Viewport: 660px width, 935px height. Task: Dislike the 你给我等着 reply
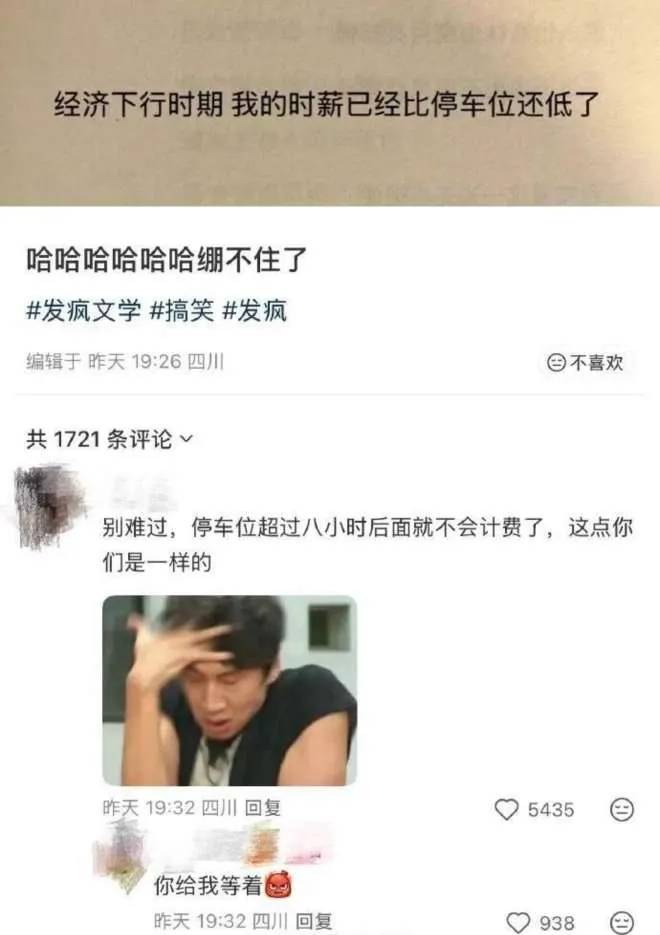[x=622, y=922]
